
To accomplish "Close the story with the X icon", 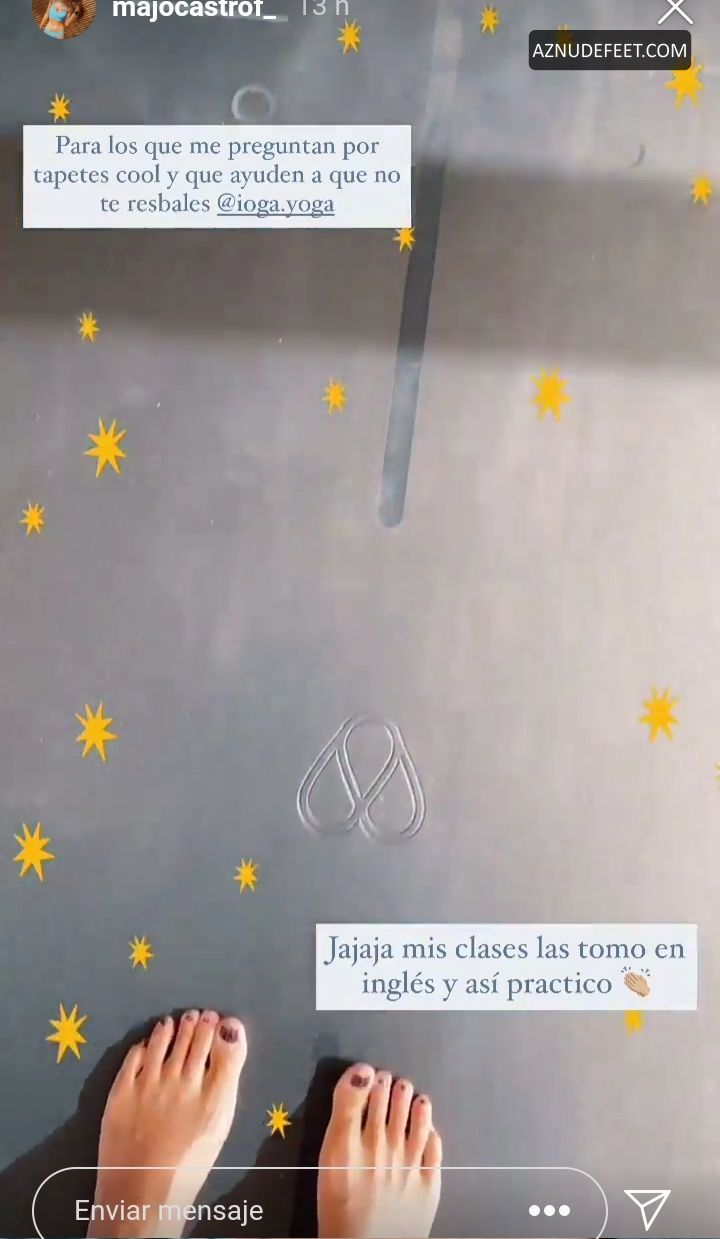I will point(675,10).
